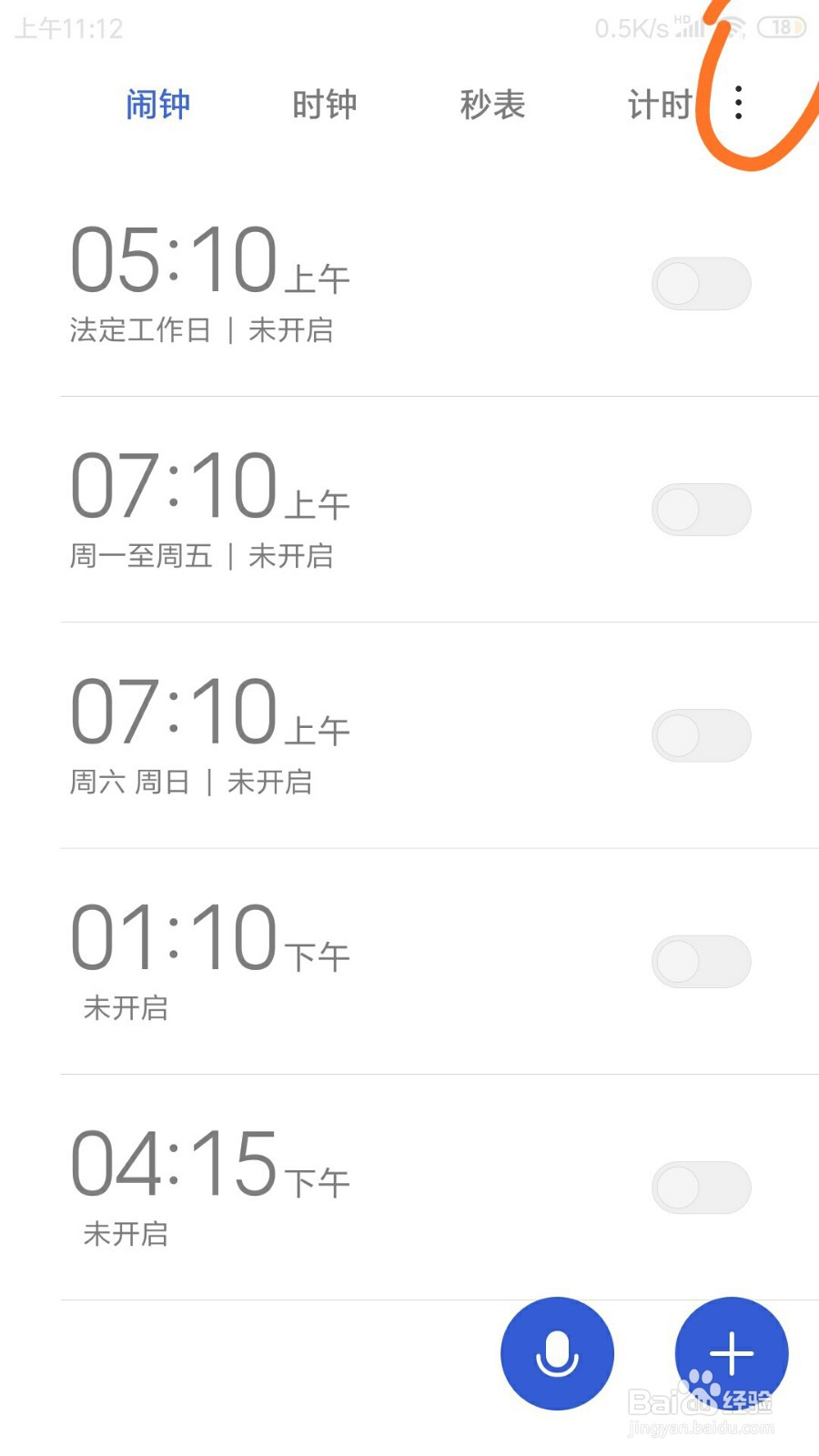Select the 计时 timer tab
Screen dimensions: 819x1456
659,105
